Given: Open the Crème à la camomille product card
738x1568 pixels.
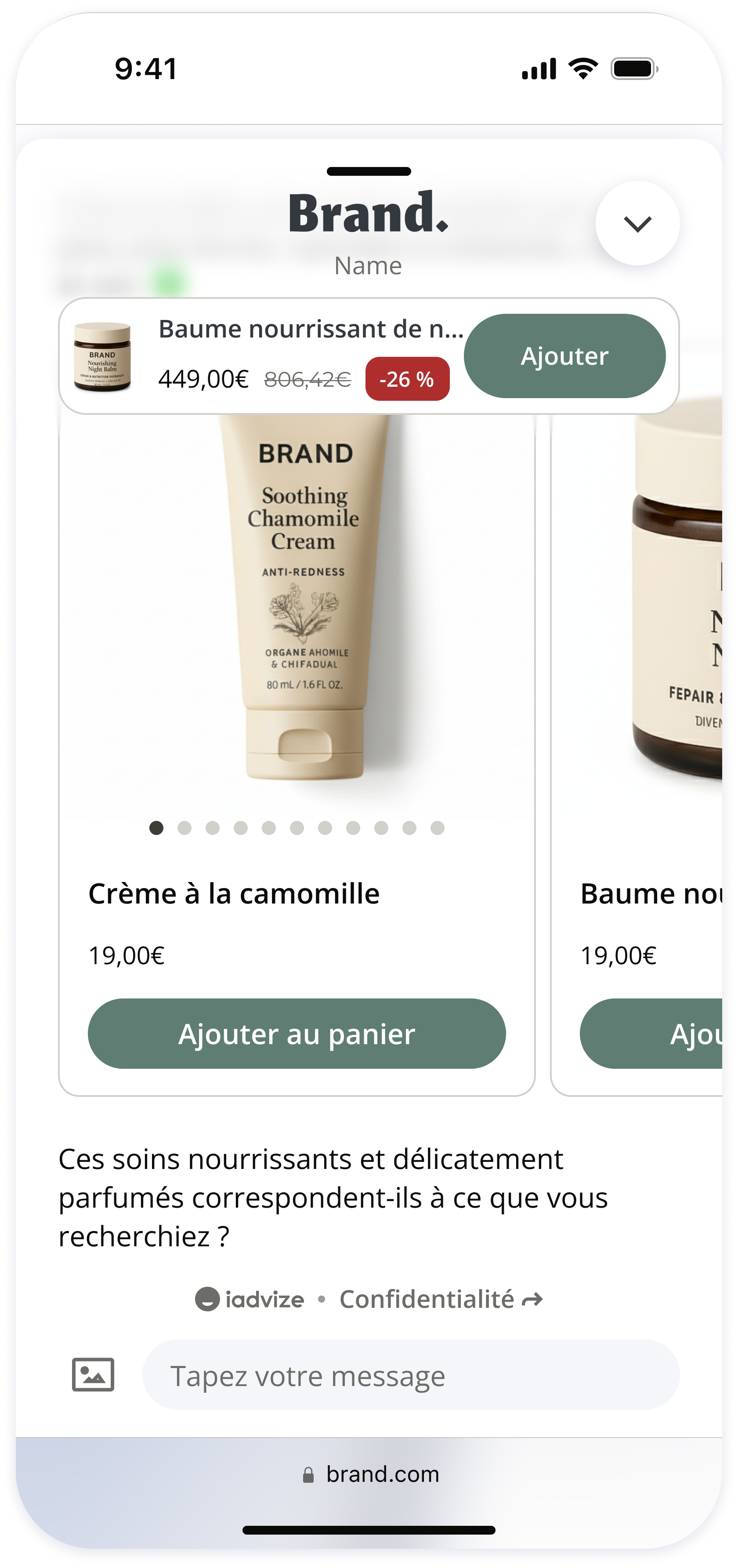Looking at the screenshot, I should [234, 893].
